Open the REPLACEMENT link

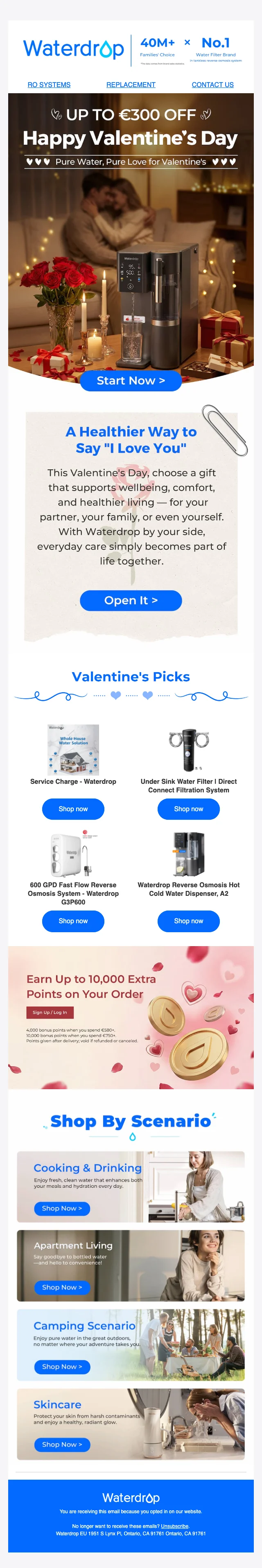point(131,85)
